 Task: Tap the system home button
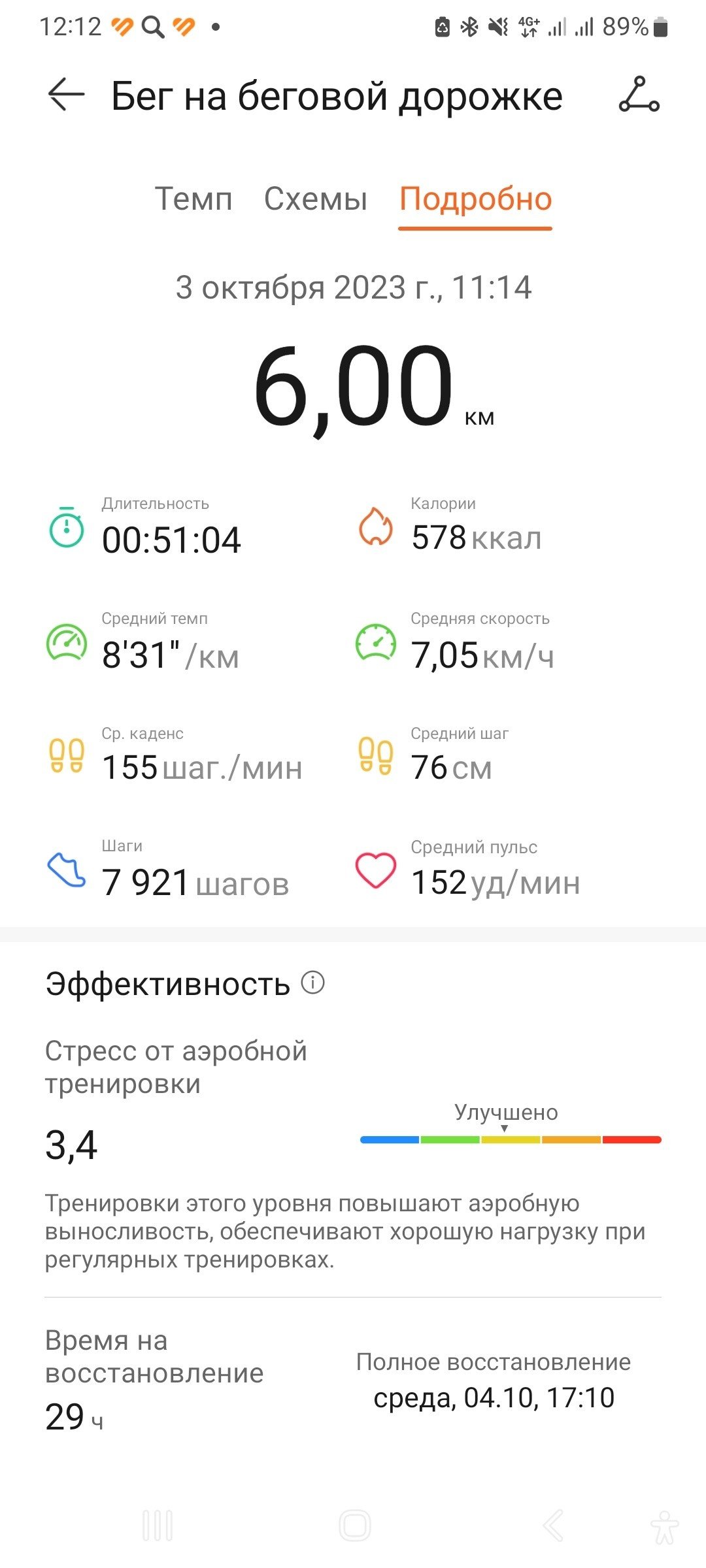355,1526
